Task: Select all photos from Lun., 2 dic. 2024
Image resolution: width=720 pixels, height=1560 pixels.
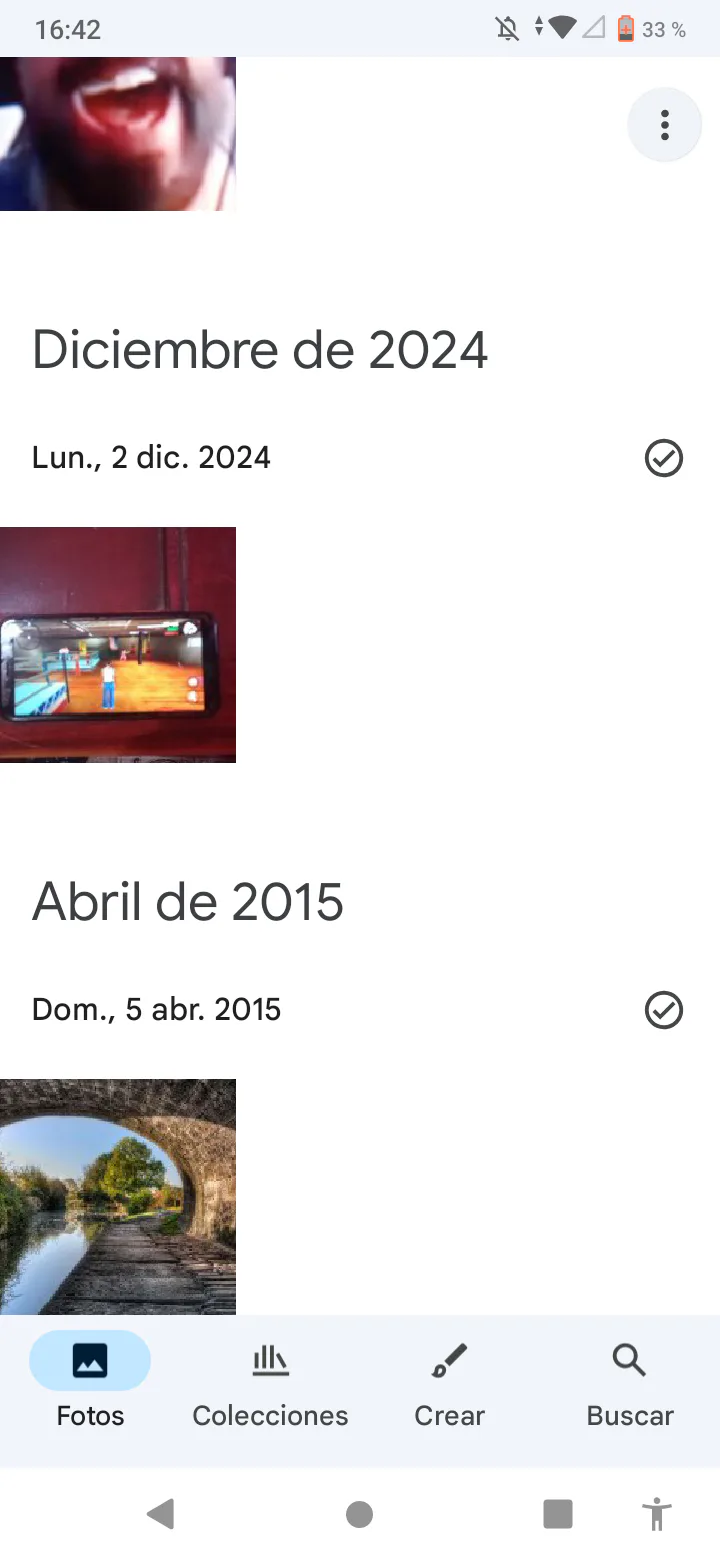Action: (x=663, y=458)
